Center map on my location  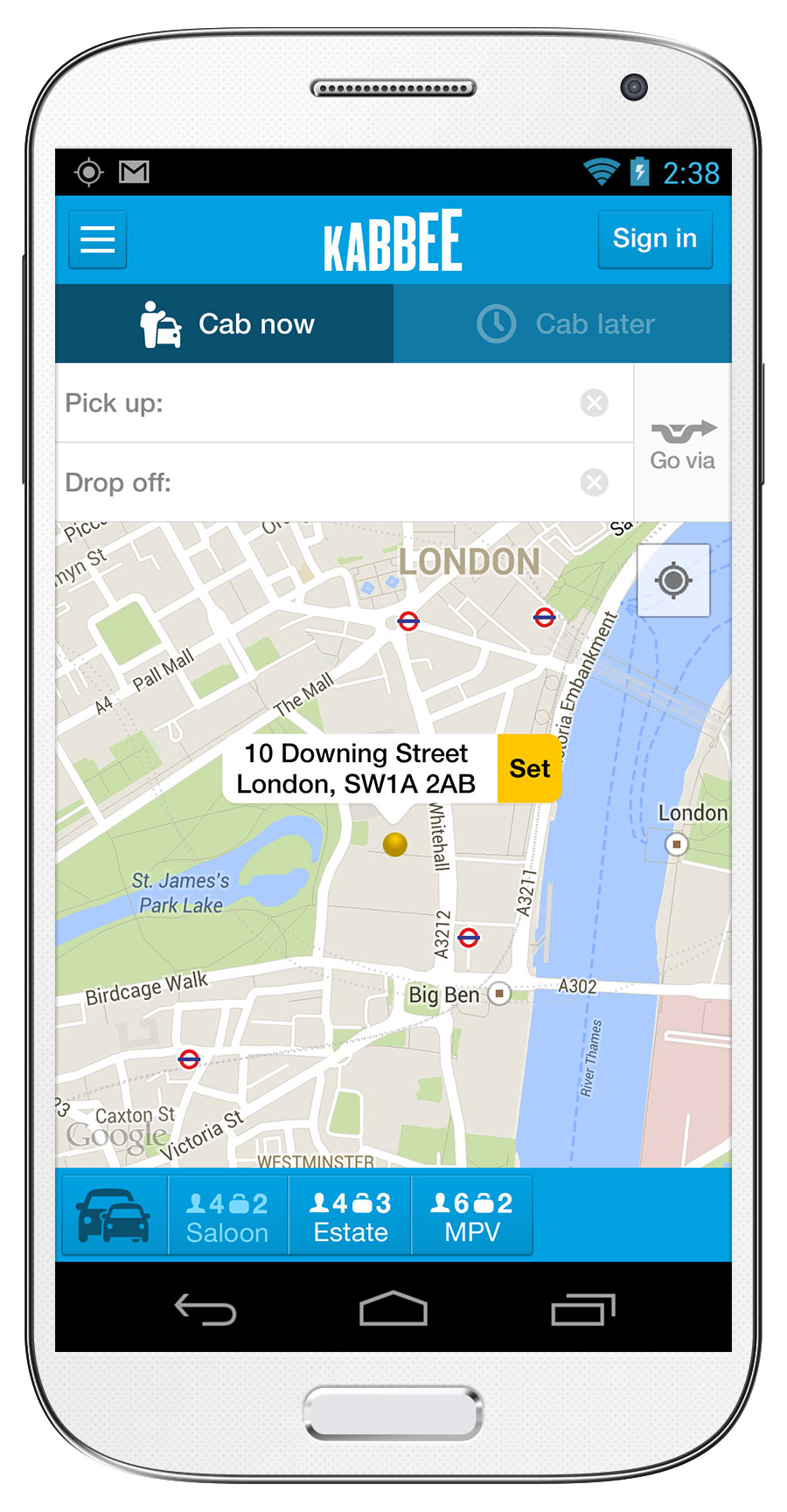point(673,580)
